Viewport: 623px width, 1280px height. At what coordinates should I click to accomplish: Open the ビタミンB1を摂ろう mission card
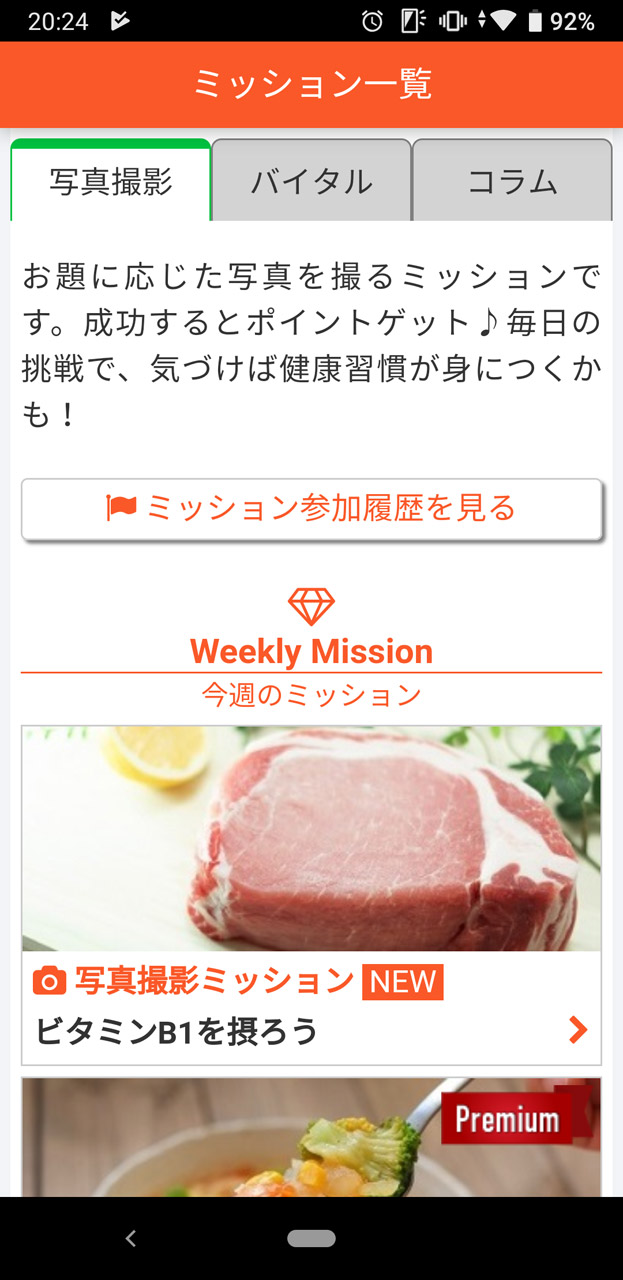tap(311, 895)
